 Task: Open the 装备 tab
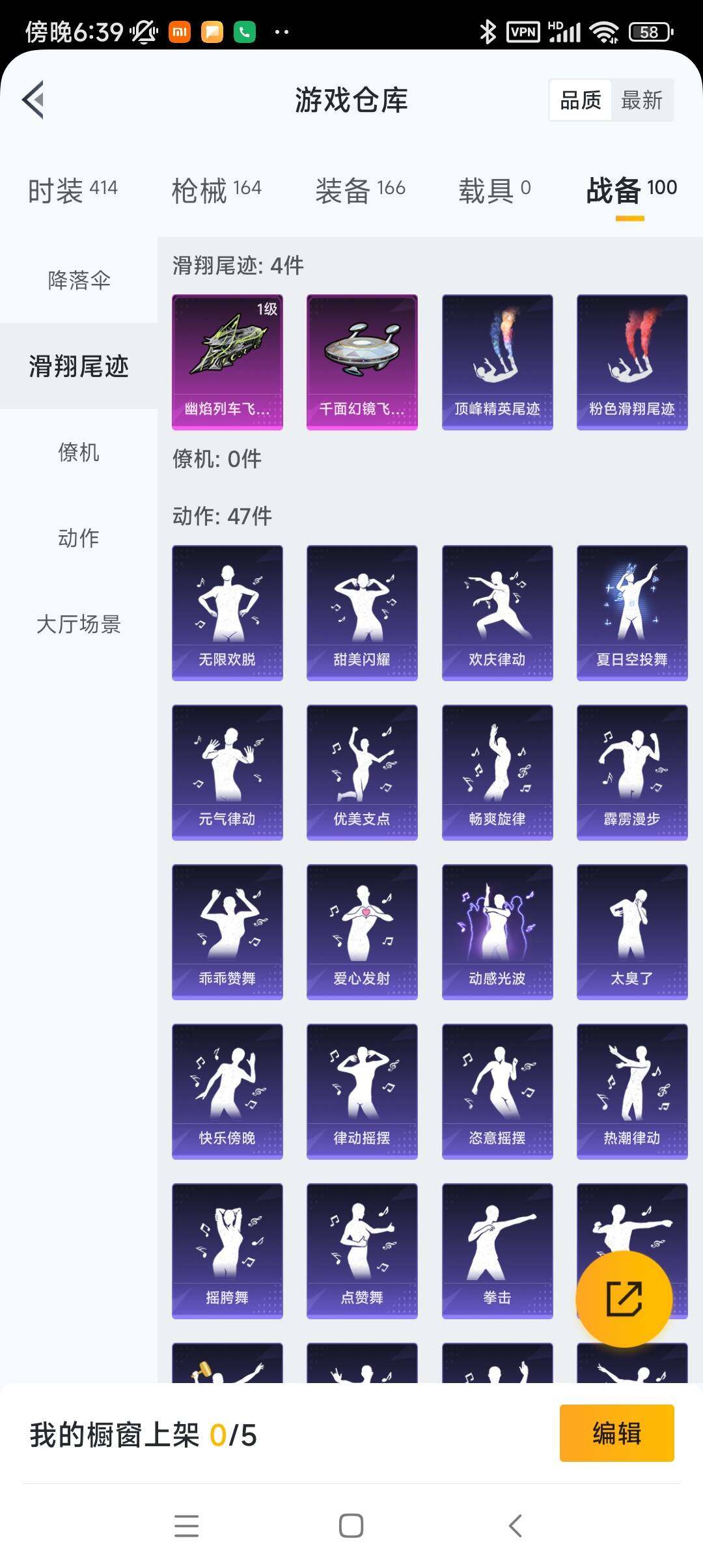[361, 190]
